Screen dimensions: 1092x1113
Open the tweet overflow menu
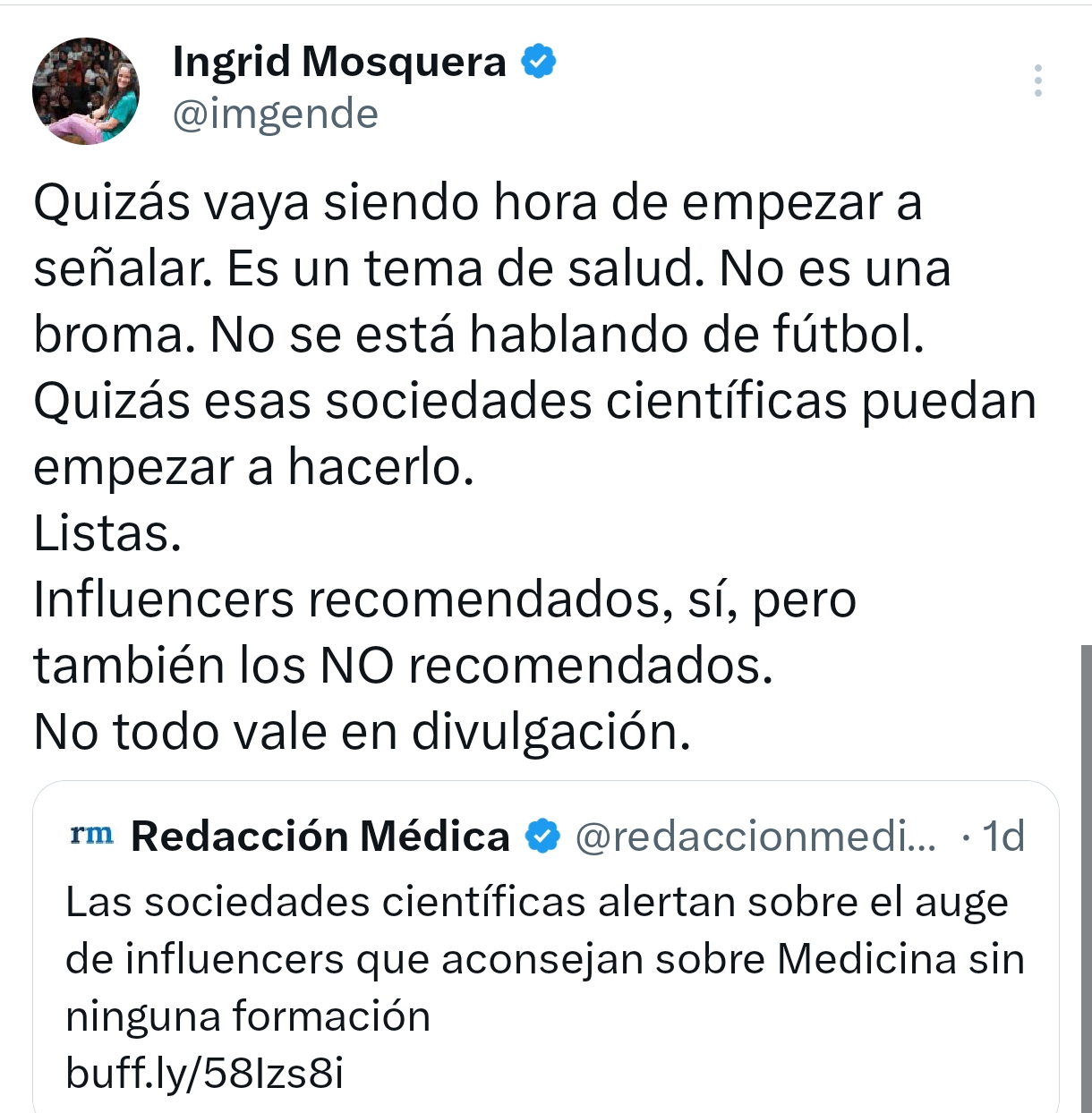click(1037, 81)
